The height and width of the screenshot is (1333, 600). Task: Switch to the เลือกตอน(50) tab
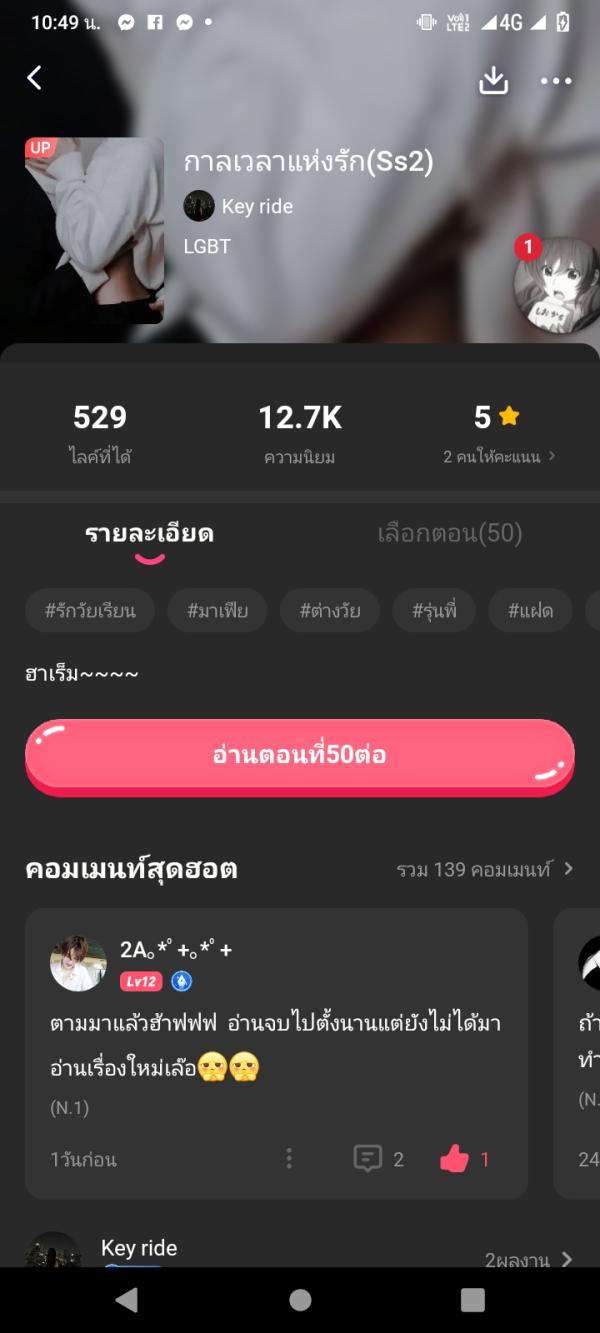click(450, 534)
